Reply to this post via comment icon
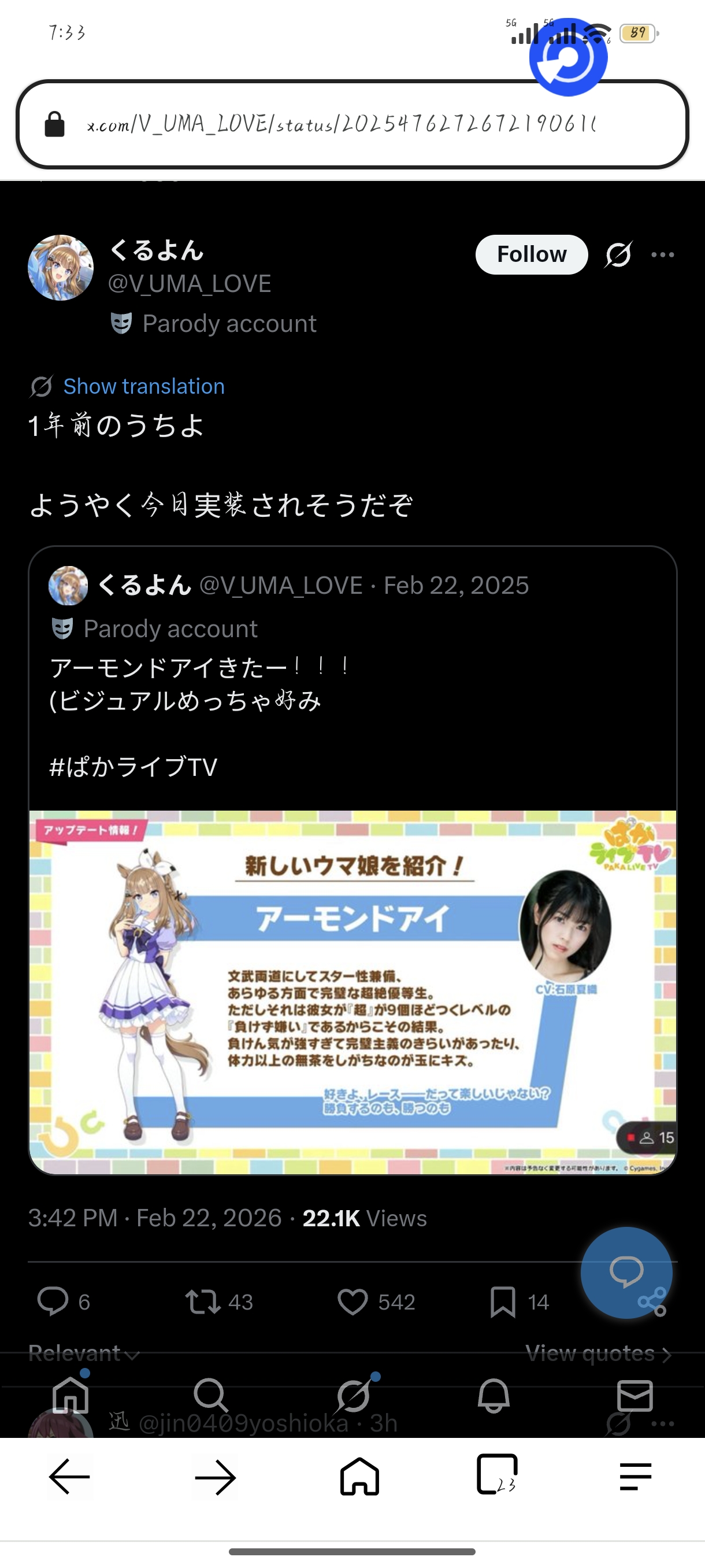705x1568 pixels. click(54, 1301)
